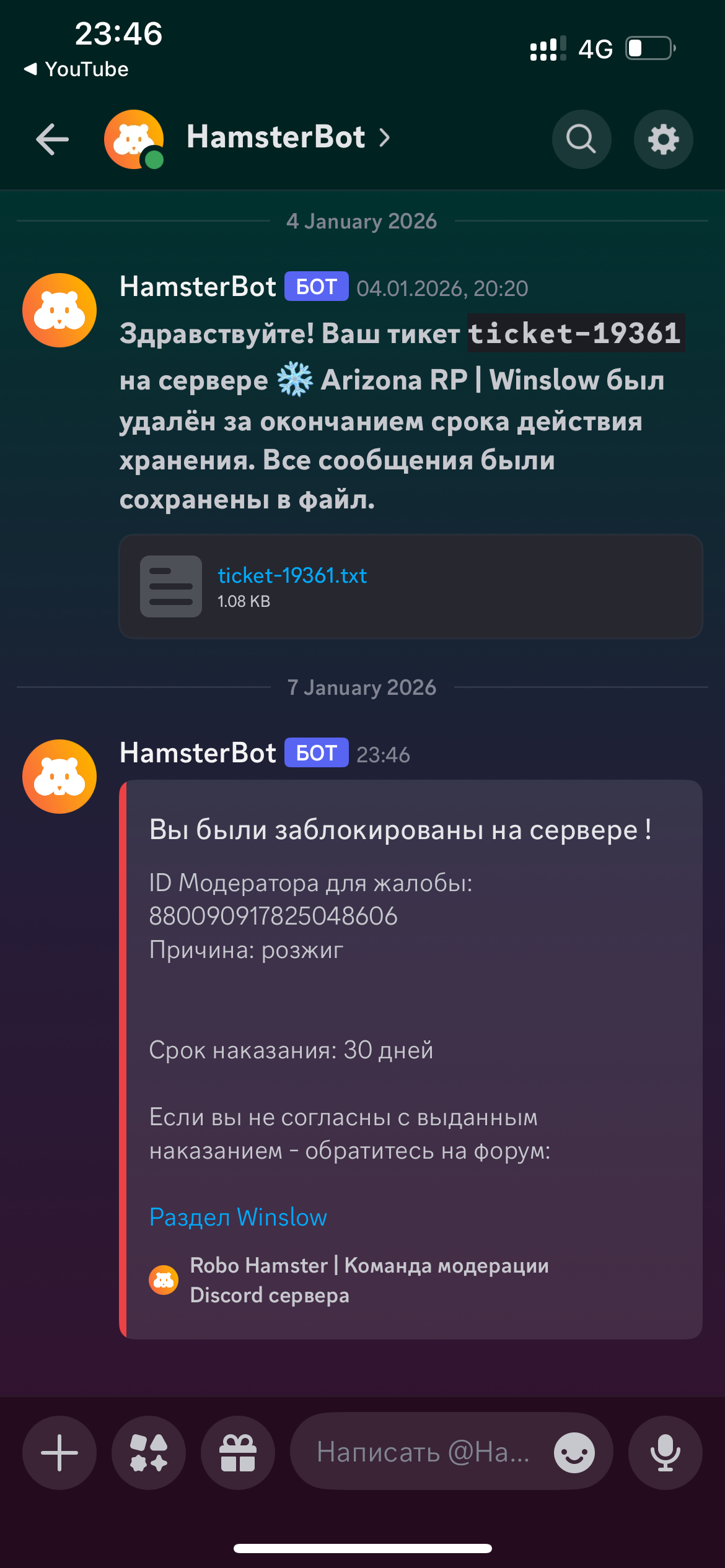Start a voice message with the microphone
Screen dimensions: 725x1568
[665, 1452]
